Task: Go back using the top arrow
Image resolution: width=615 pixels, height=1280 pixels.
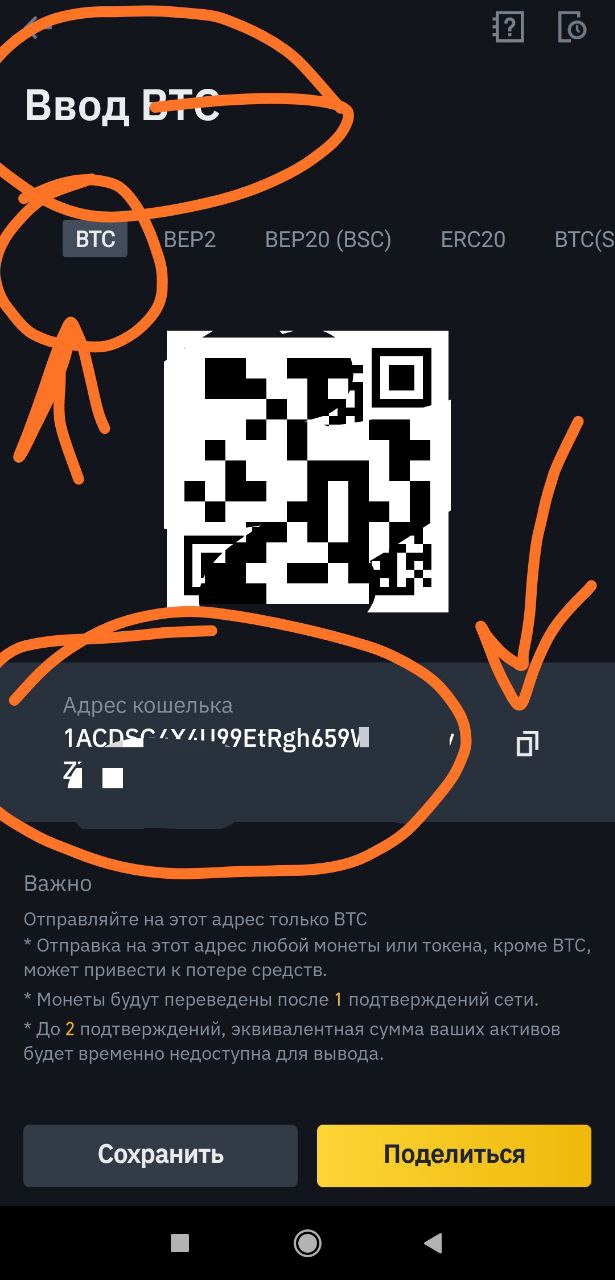Action: 36,28
